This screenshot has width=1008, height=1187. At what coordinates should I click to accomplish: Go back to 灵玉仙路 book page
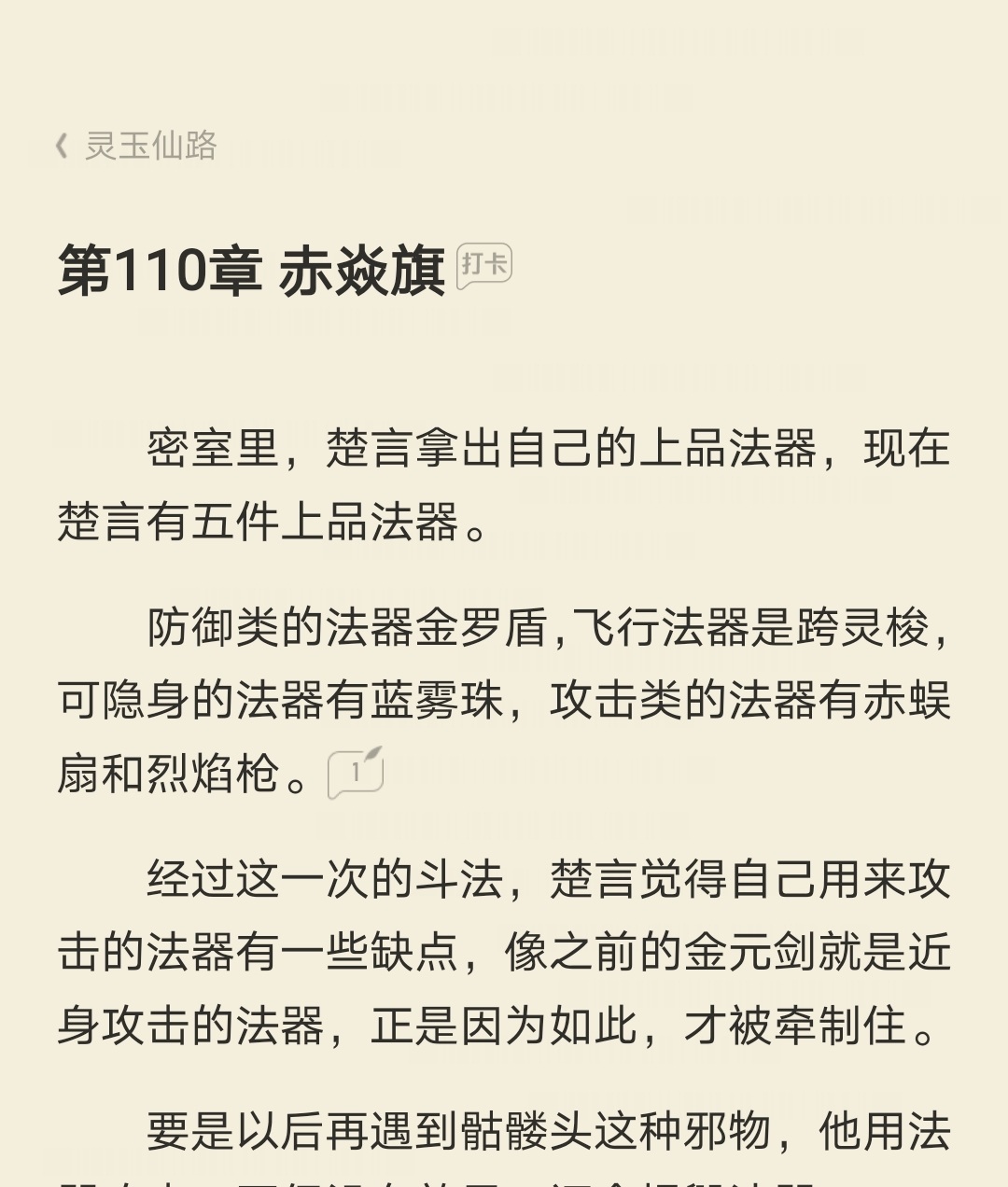[x=136, y=146]
